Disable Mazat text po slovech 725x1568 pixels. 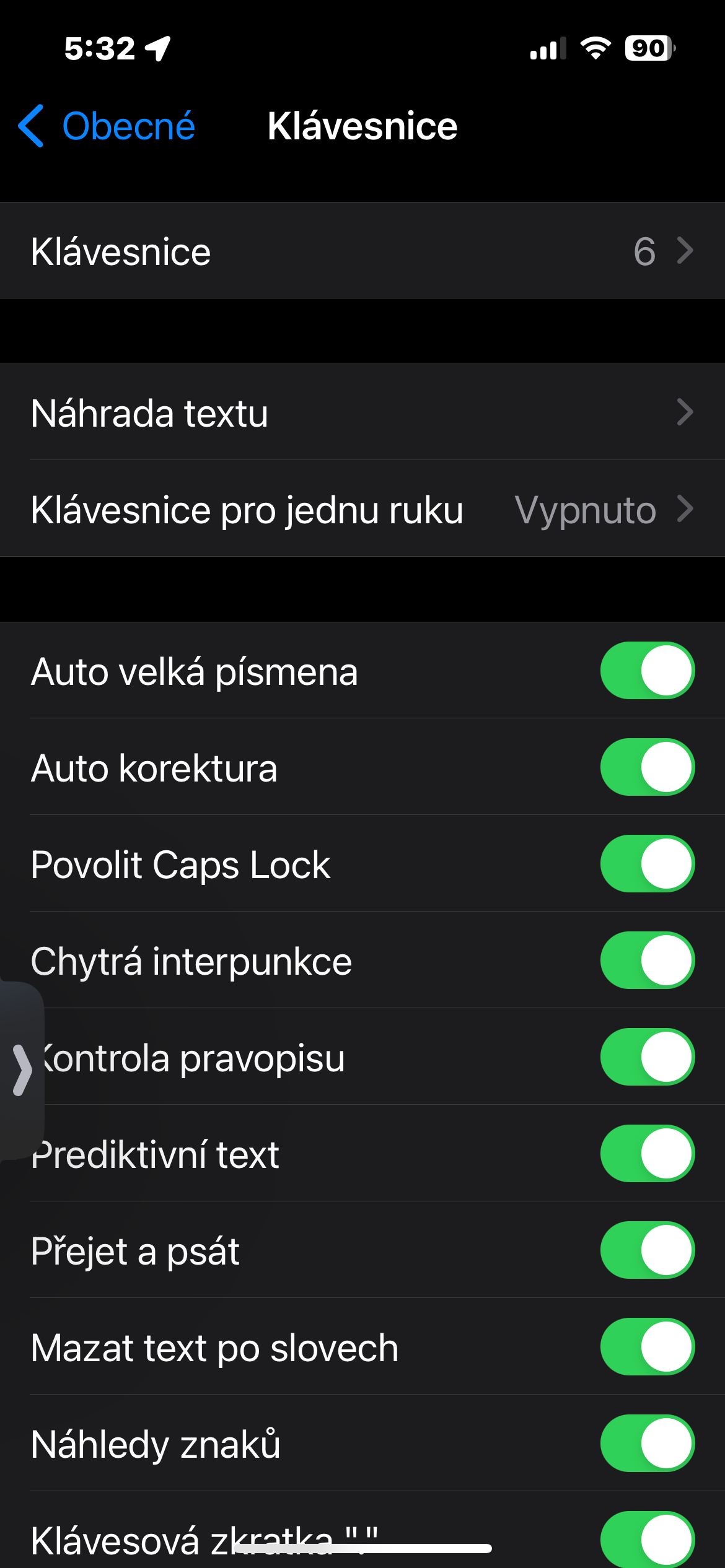647,1347
